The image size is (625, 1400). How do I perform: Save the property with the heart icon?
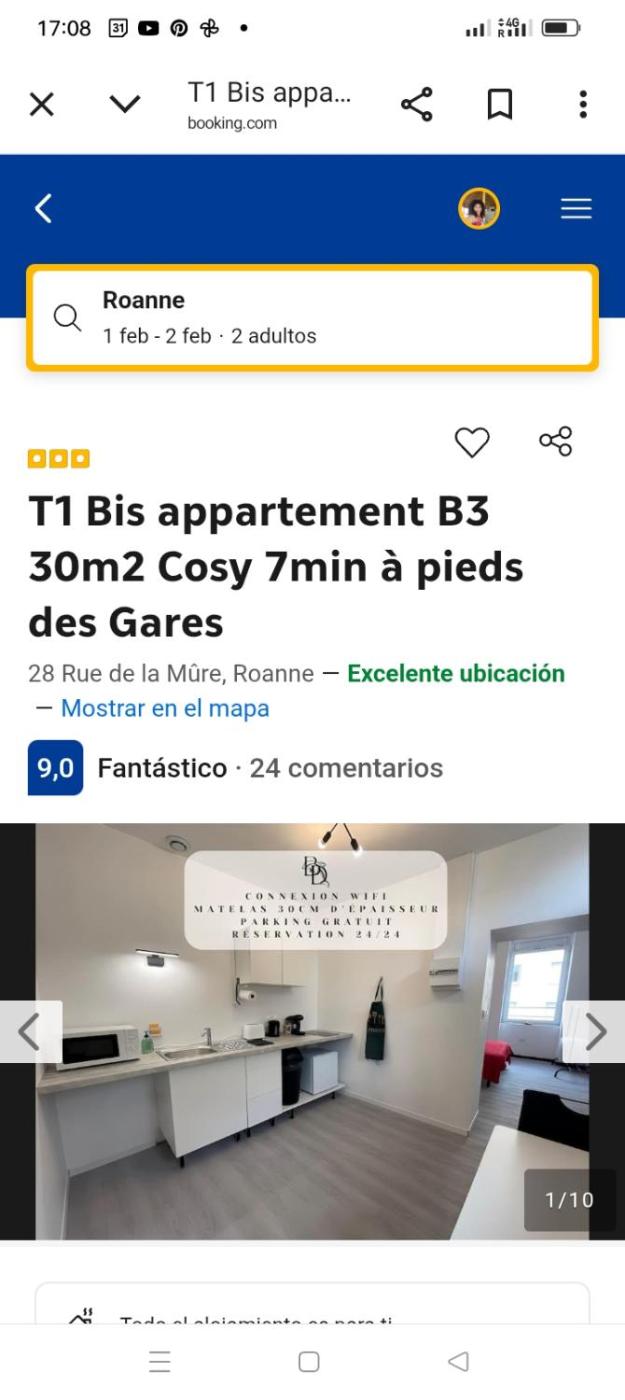pos(472,442)
